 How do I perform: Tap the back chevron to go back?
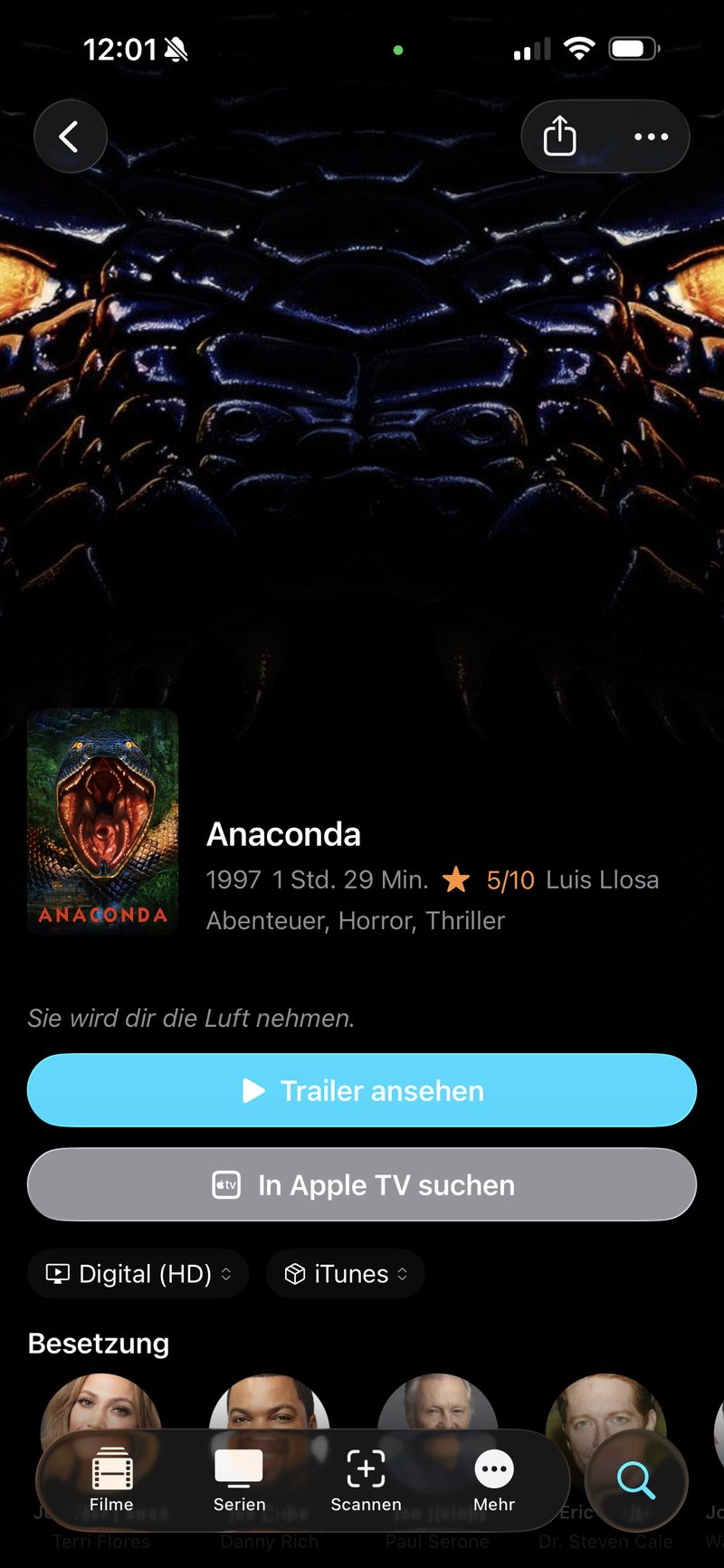click(x=70, y=136)
